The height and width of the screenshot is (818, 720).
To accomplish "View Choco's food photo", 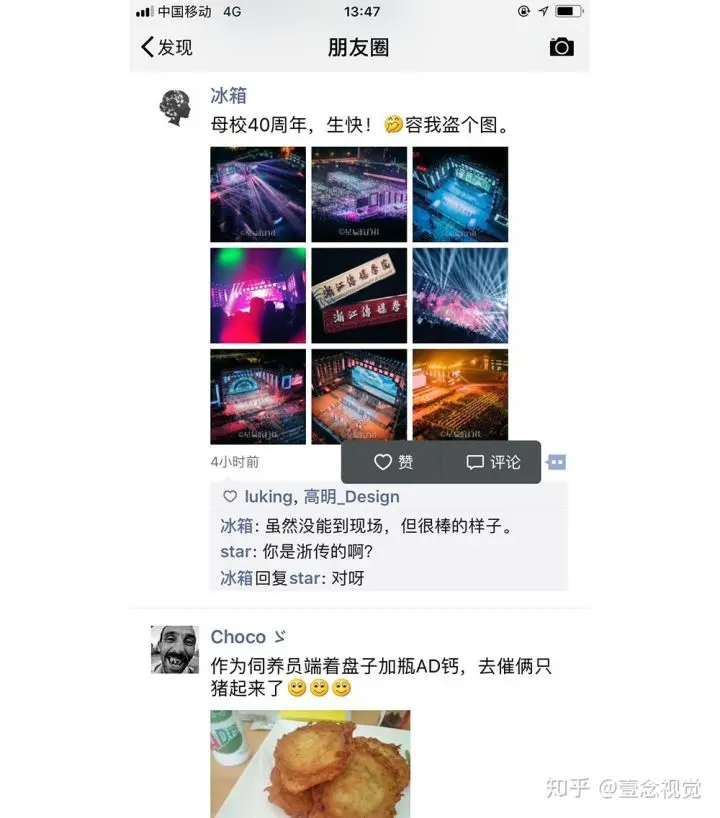I will click(310, 763).
